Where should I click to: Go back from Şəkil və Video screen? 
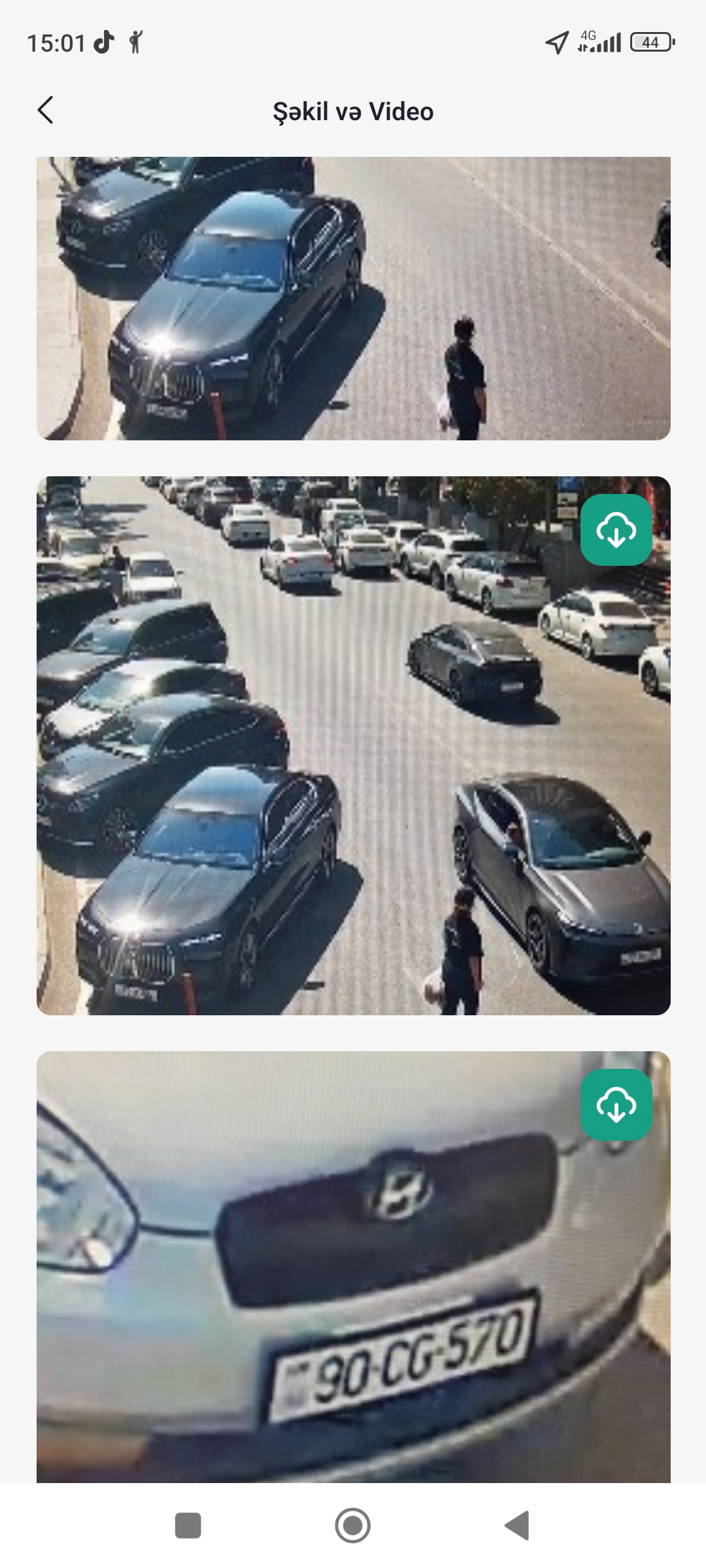(46, 110)
